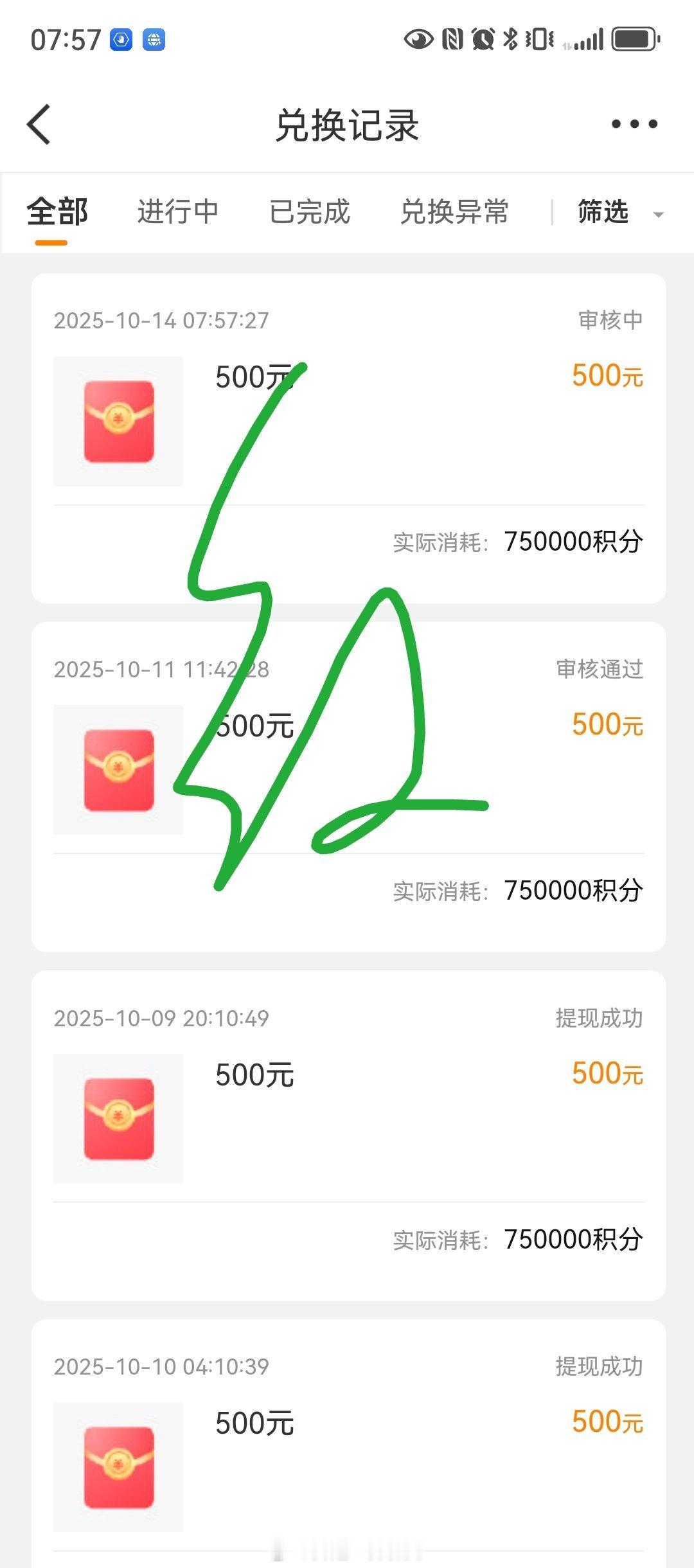Open the 审核通过 record from 2025-10-11
Viewport: 694px width, 1568px height.
click(x=348, y=787)
